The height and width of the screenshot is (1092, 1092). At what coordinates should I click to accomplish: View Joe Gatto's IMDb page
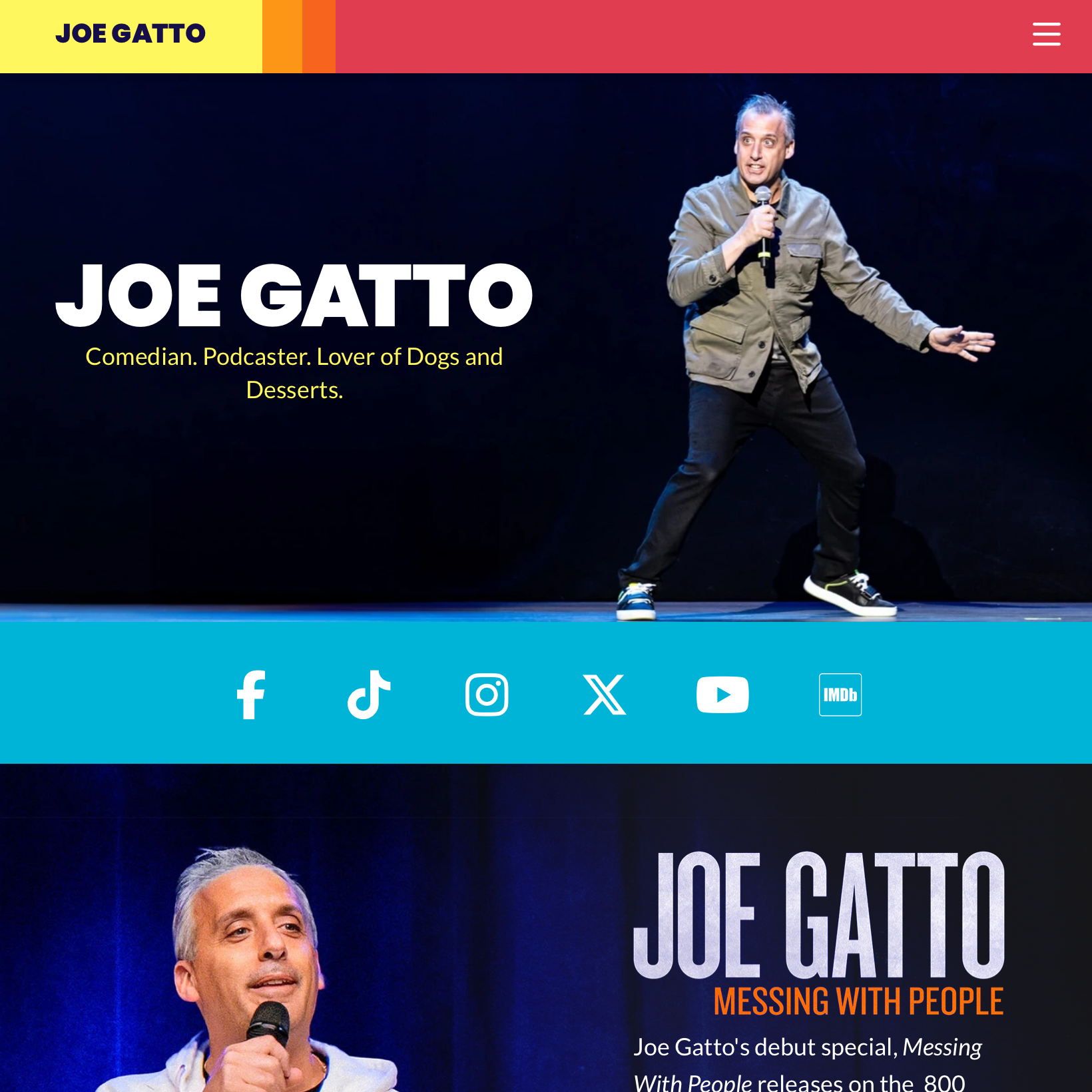click(x=840, y=694)
